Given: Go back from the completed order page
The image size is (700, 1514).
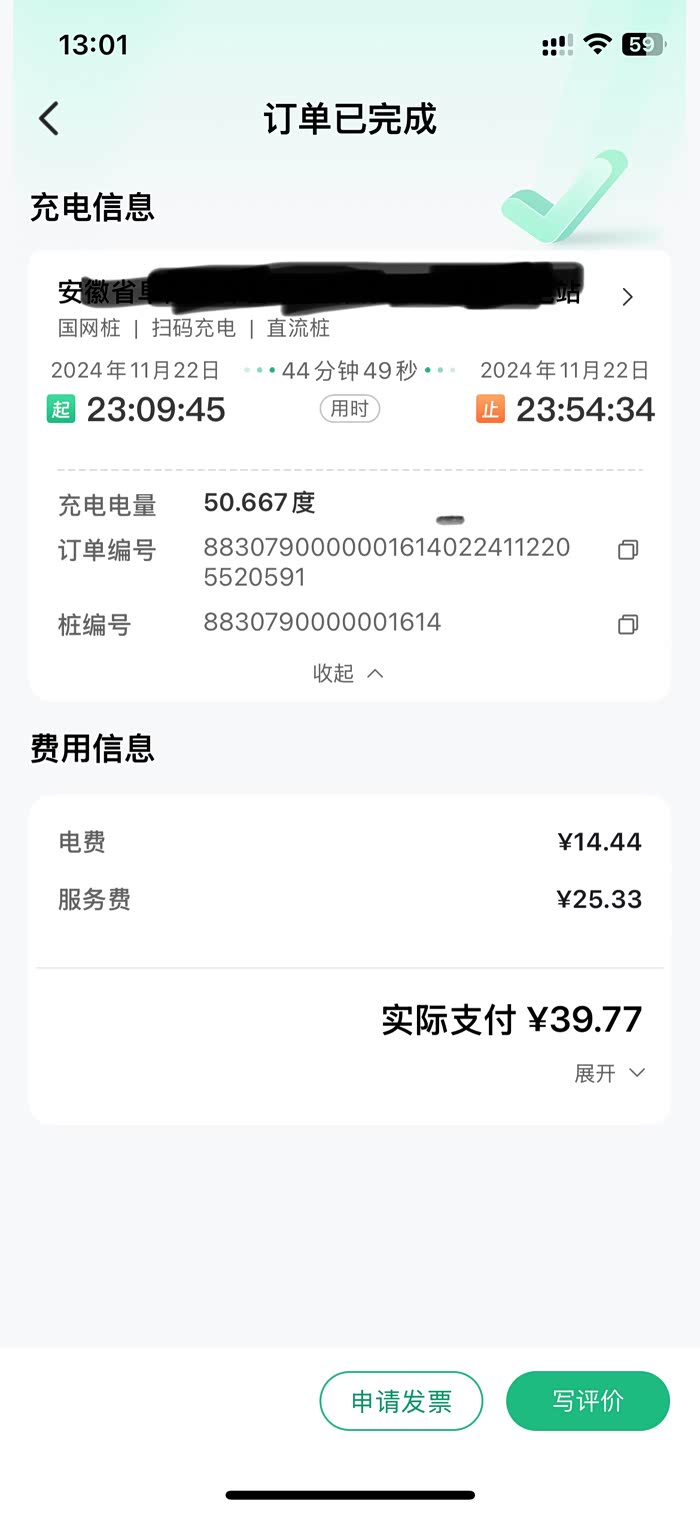Looking at the screenshot, I should pyautogui.click(x=49, y=119).
